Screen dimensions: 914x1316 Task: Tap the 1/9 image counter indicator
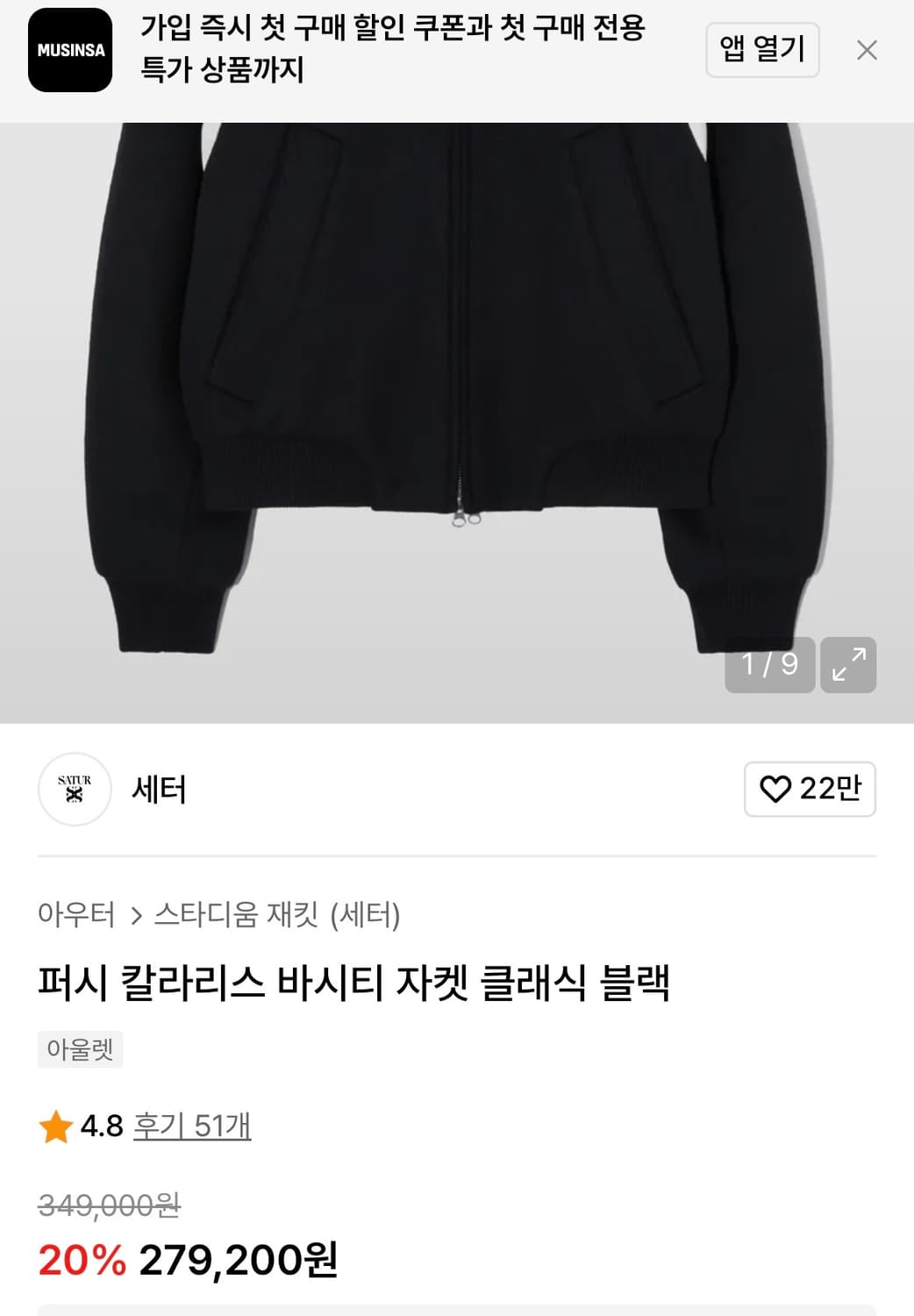pyautogui.click(x=769, y=664)
